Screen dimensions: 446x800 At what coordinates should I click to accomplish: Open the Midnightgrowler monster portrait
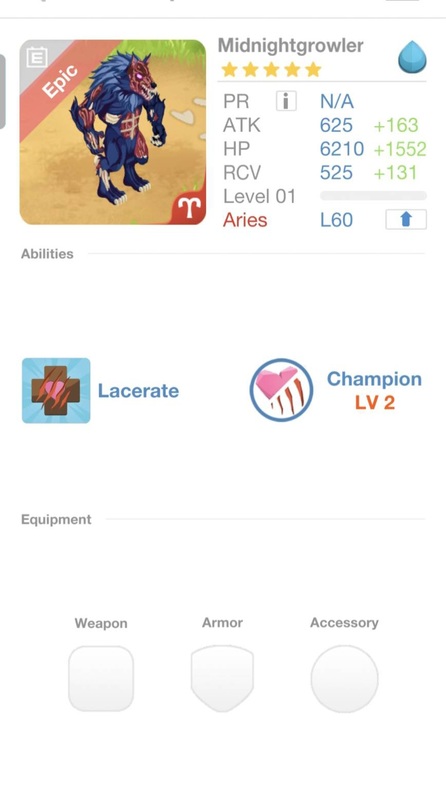tap(113, 132)
